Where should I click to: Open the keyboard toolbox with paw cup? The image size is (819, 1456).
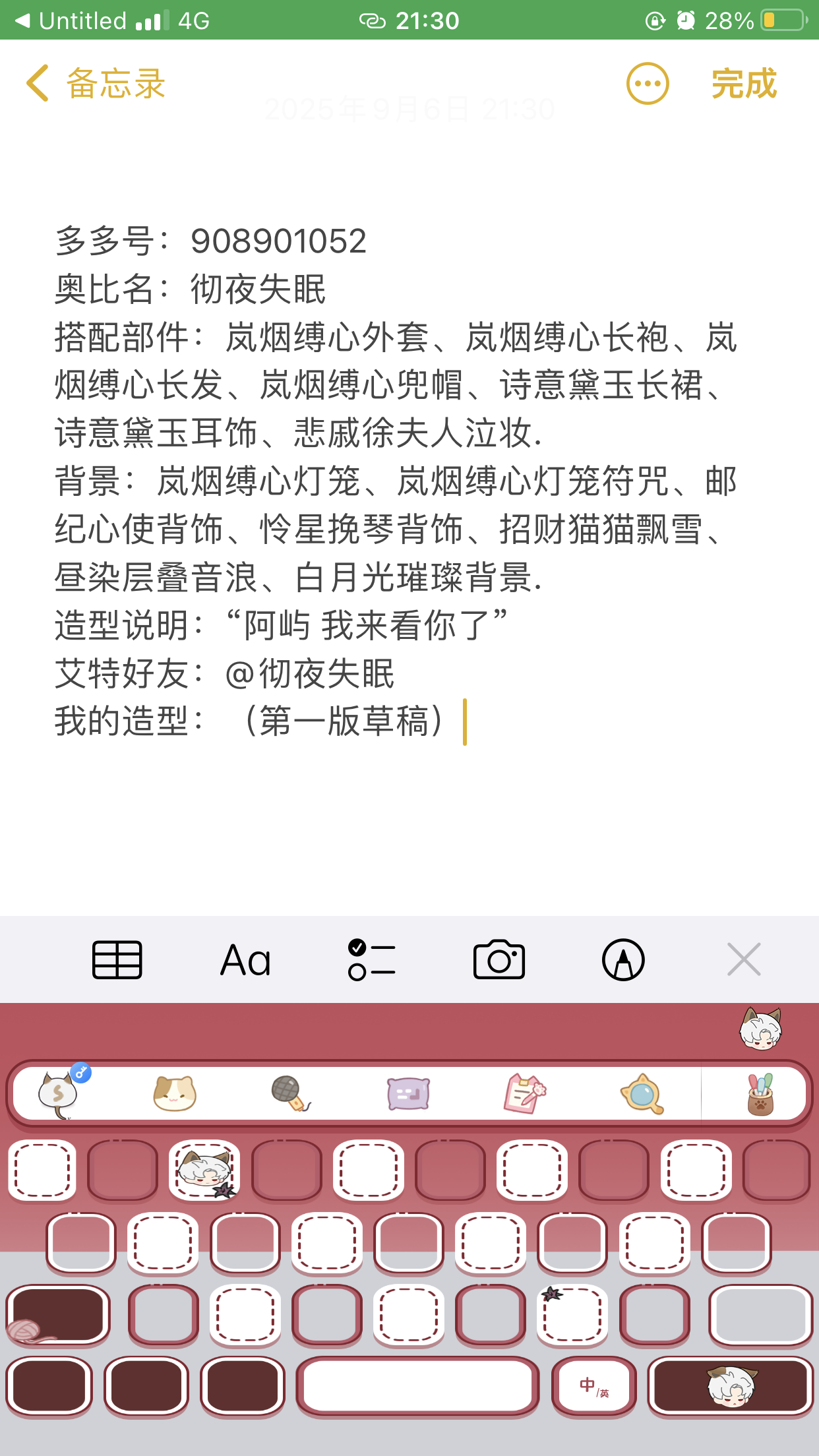(x=760, y=1093)
